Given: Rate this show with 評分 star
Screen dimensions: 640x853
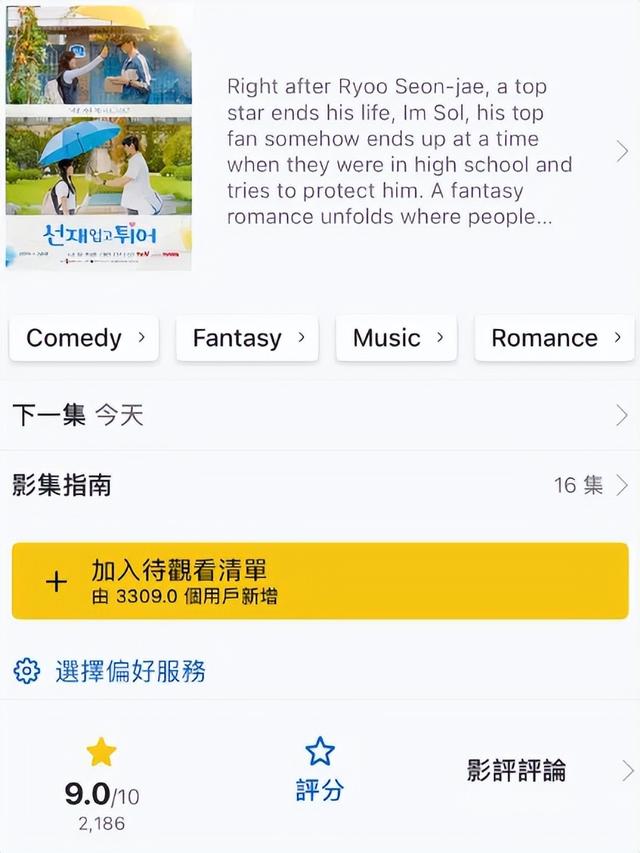Looking at the screenshot, I should (x=320, y=770).
